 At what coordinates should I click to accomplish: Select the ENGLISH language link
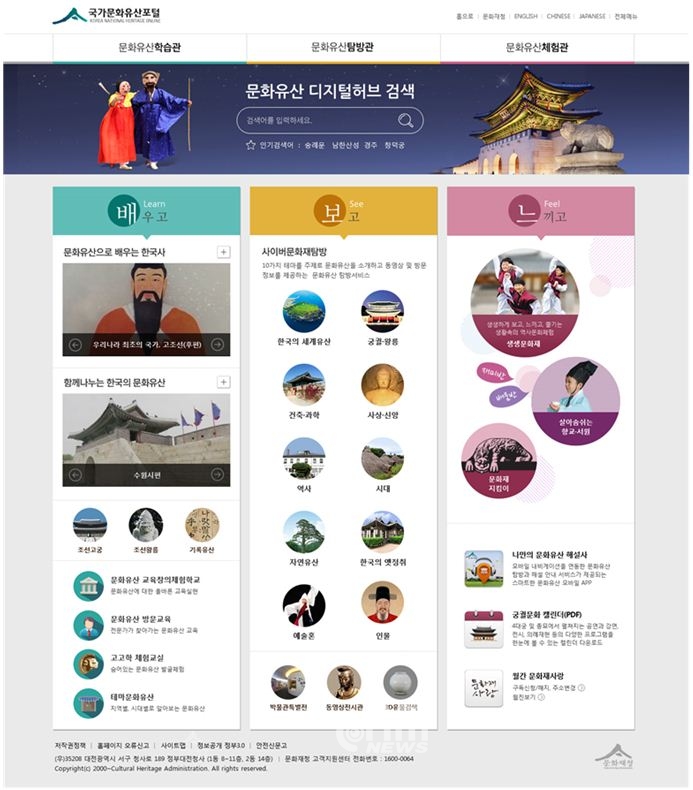point(524,17)
